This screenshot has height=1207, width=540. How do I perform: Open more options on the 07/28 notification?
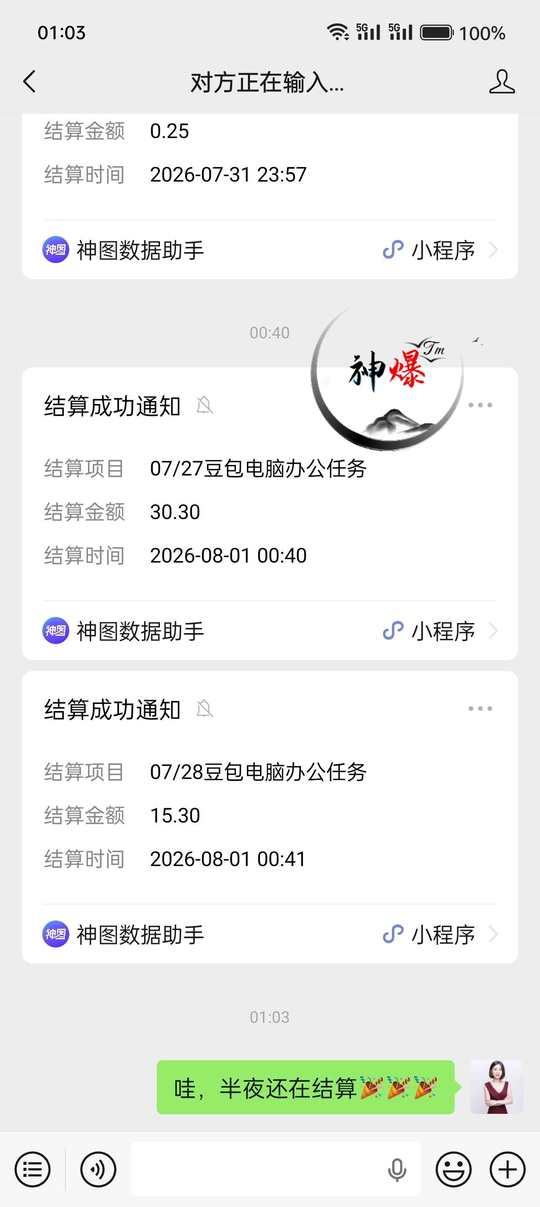[x=480, y=709]
